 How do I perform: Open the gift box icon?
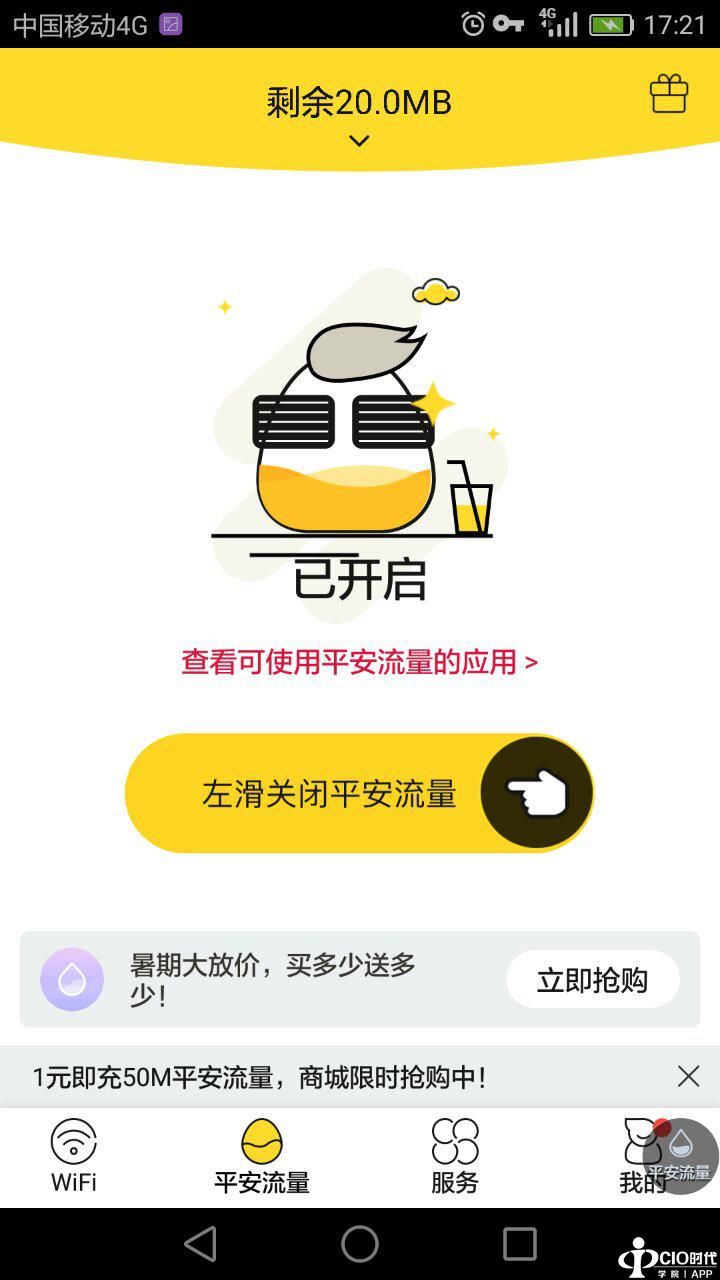pyautogui.click(x=669, y=95)
